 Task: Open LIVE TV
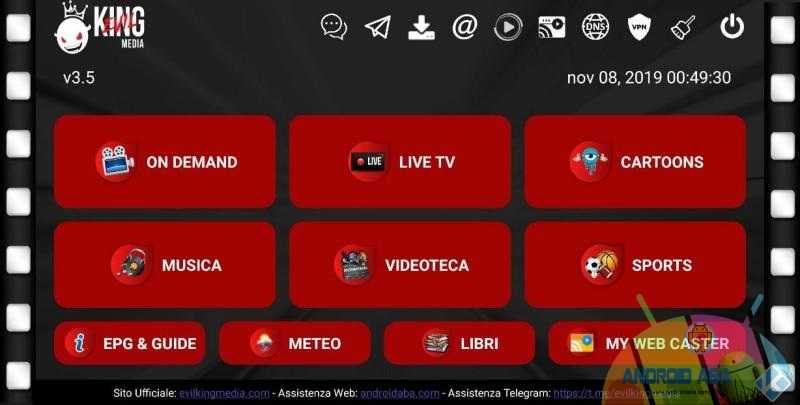tap(400, 161)
